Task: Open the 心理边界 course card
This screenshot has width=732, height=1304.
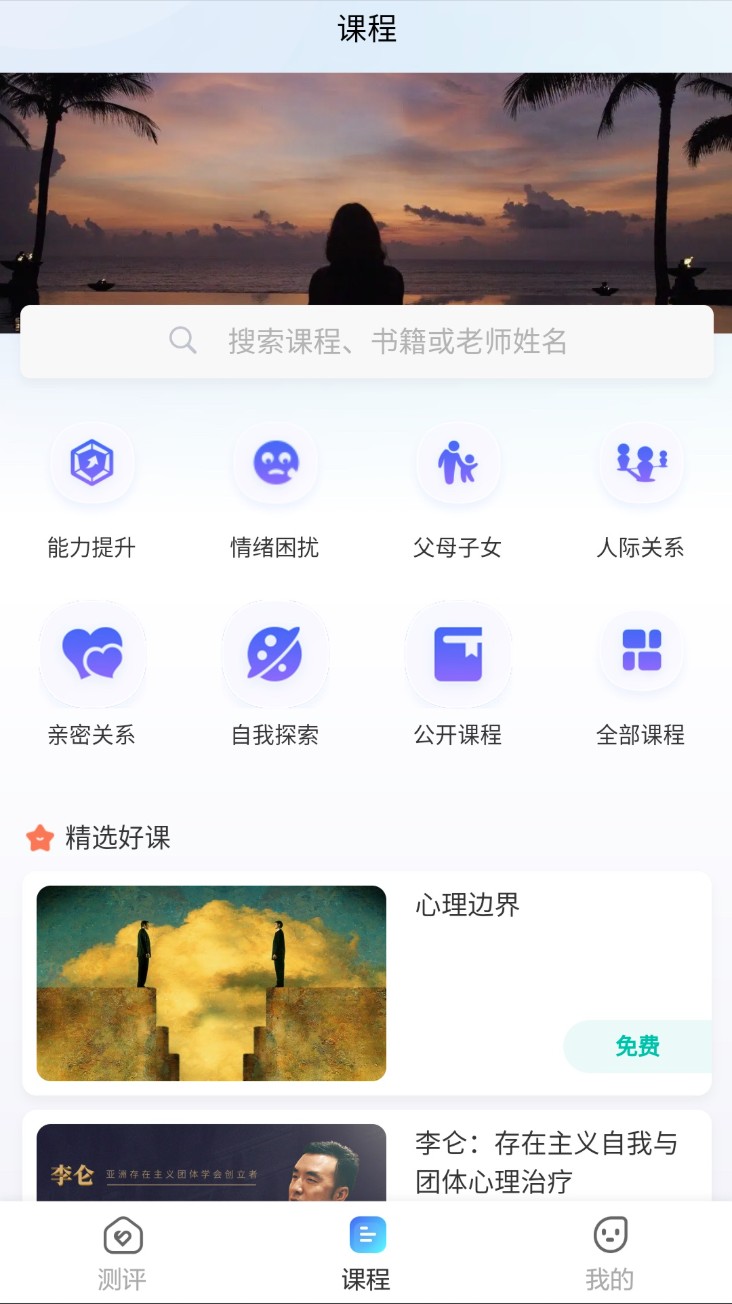Action: tap(366, 983)
